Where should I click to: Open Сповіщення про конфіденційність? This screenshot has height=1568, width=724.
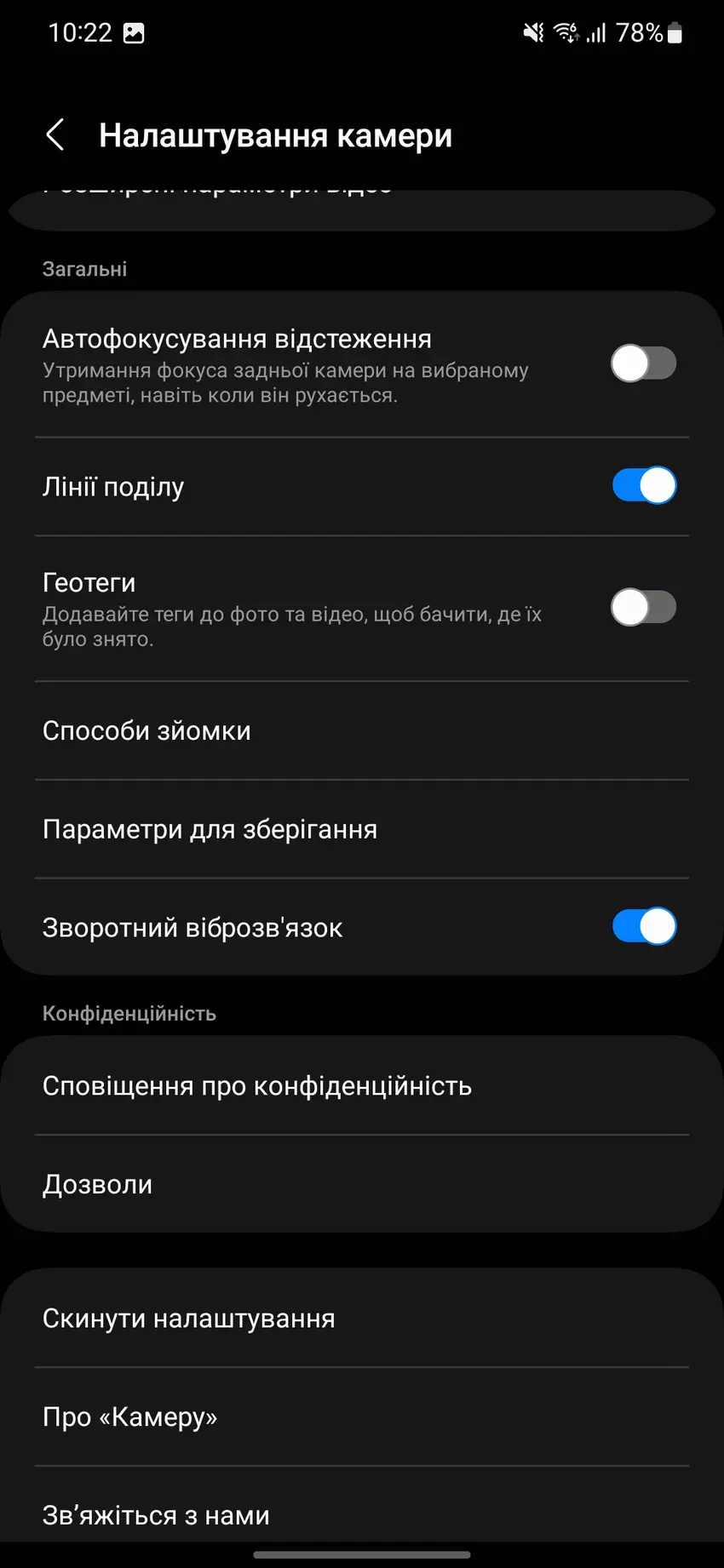[x=361, y=1086]
